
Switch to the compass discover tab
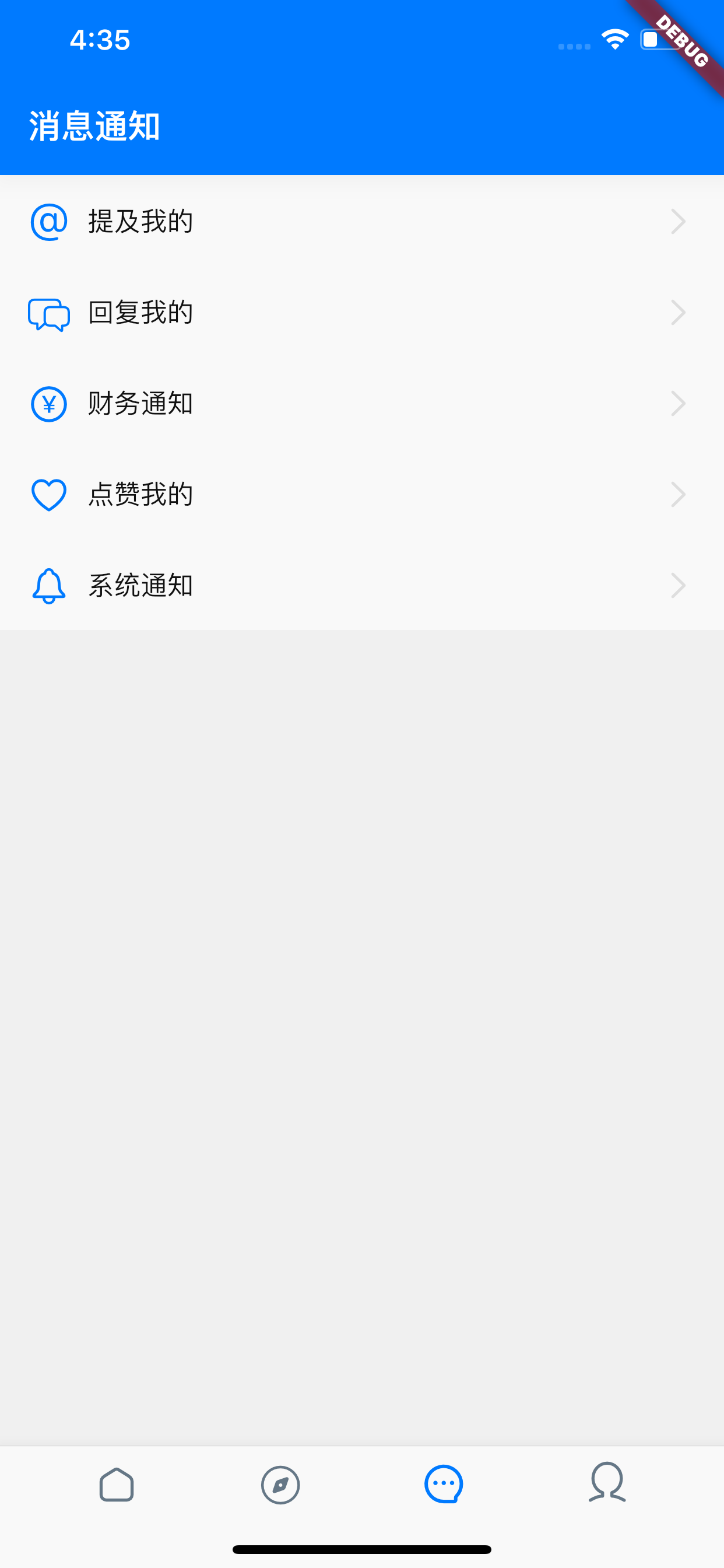pyautogui.click(x=280, y=1485)
